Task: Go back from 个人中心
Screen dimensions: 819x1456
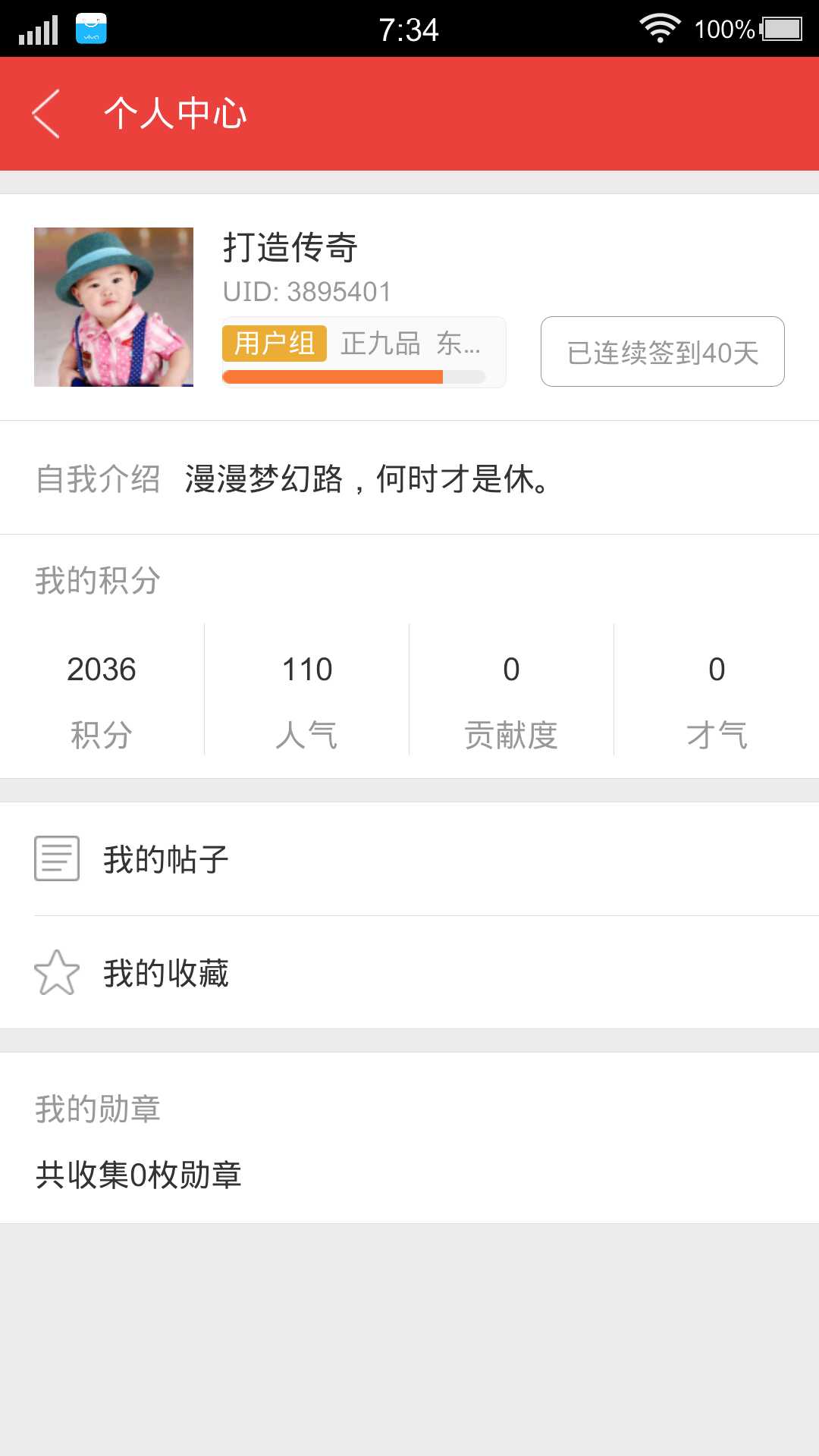Action: pos(46,114)
